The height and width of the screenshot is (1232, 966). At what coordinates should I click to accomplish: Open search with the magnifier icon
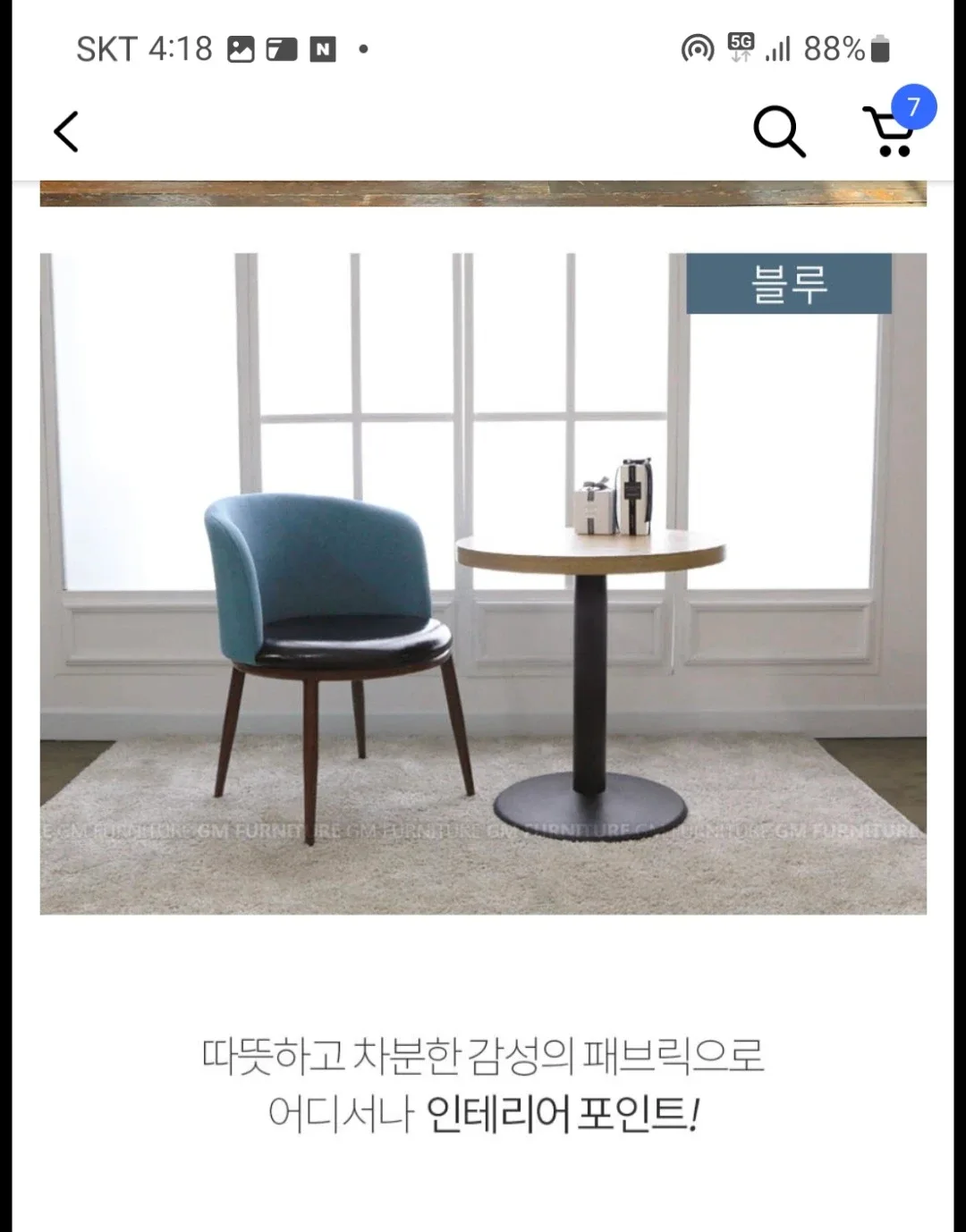tap(778, 132)
